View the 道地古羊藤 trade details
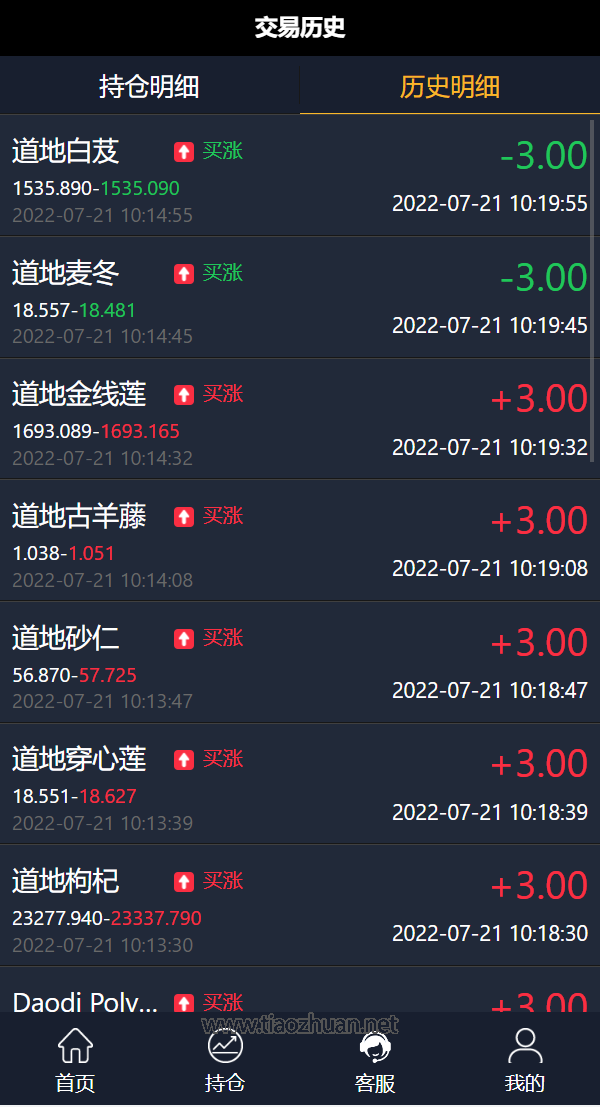 tap(299, 541)
